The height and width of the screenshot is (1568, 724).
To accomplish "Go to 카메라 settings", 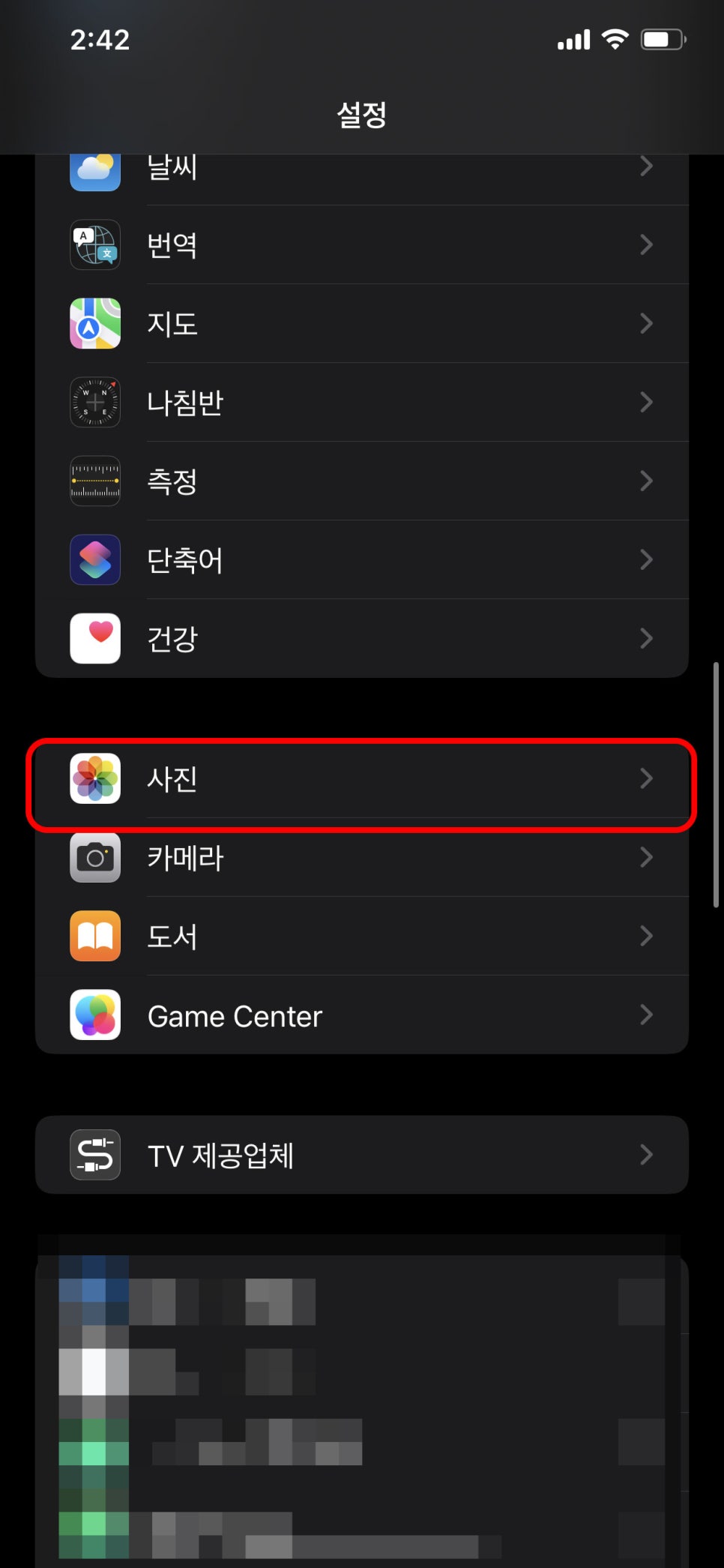I will pyautogui.click(x=362, y=857).
